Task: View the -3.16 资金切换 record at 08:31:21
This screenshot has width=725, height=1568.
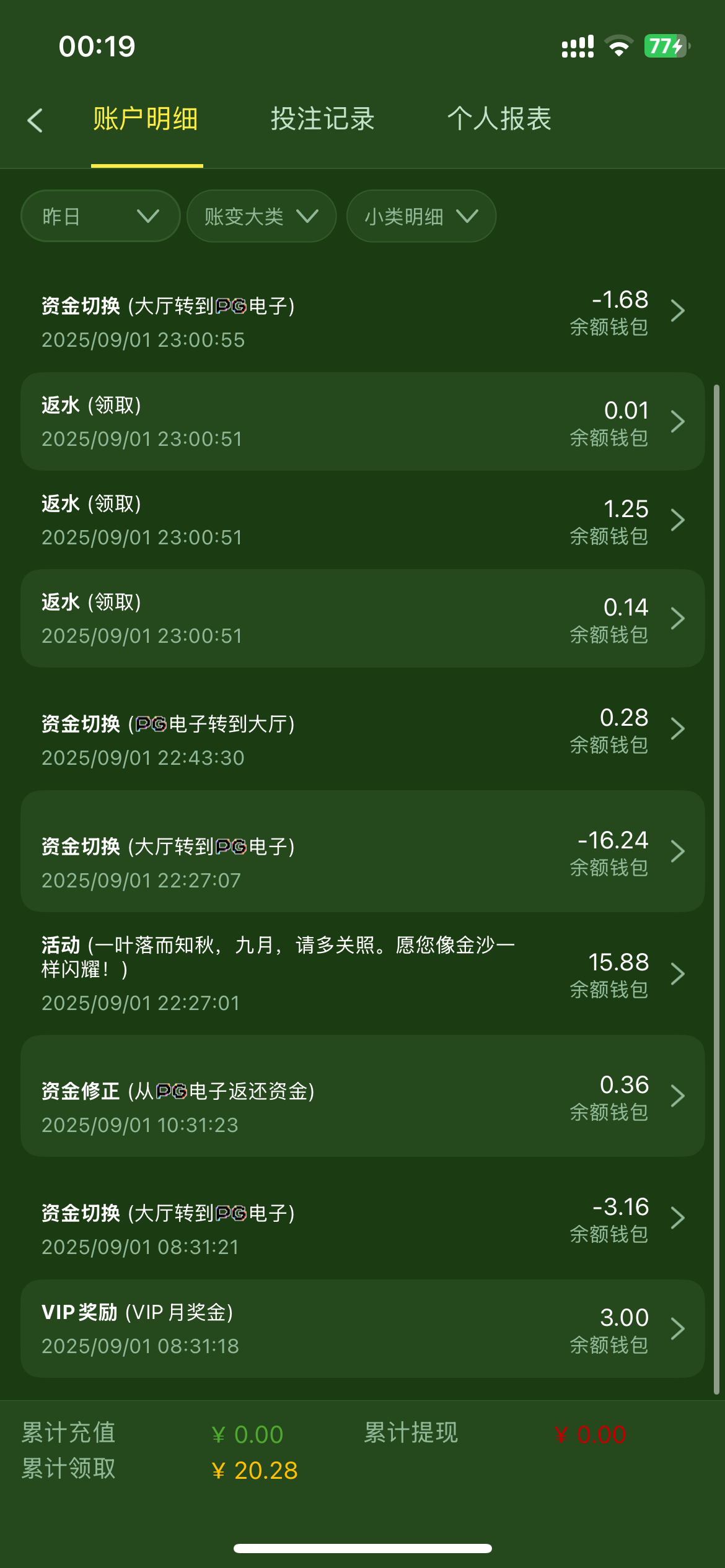Action: [x=362, y=1218]
